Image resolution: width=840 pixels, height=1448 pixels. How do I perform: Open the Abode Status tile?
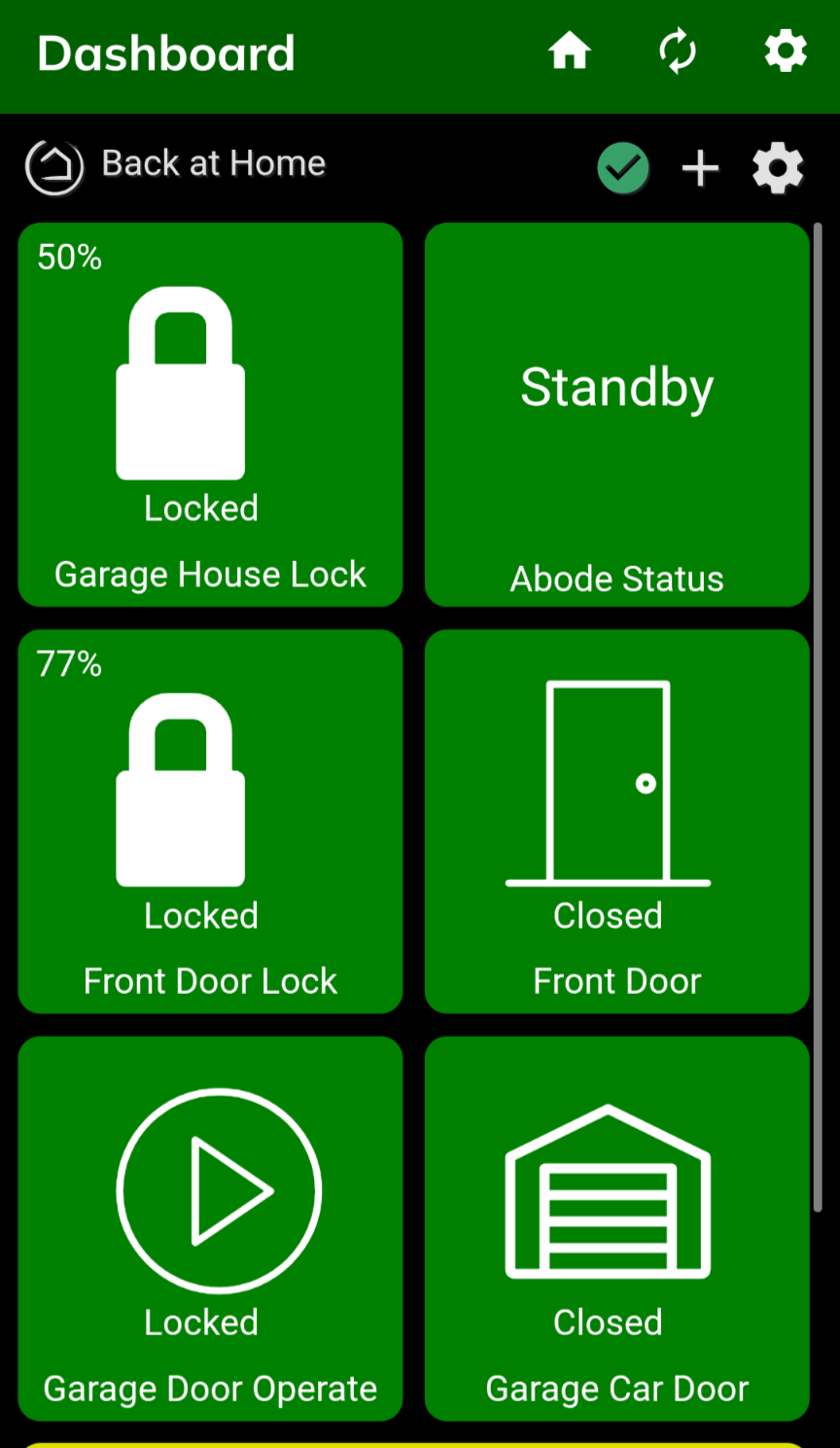pos(617,414)
